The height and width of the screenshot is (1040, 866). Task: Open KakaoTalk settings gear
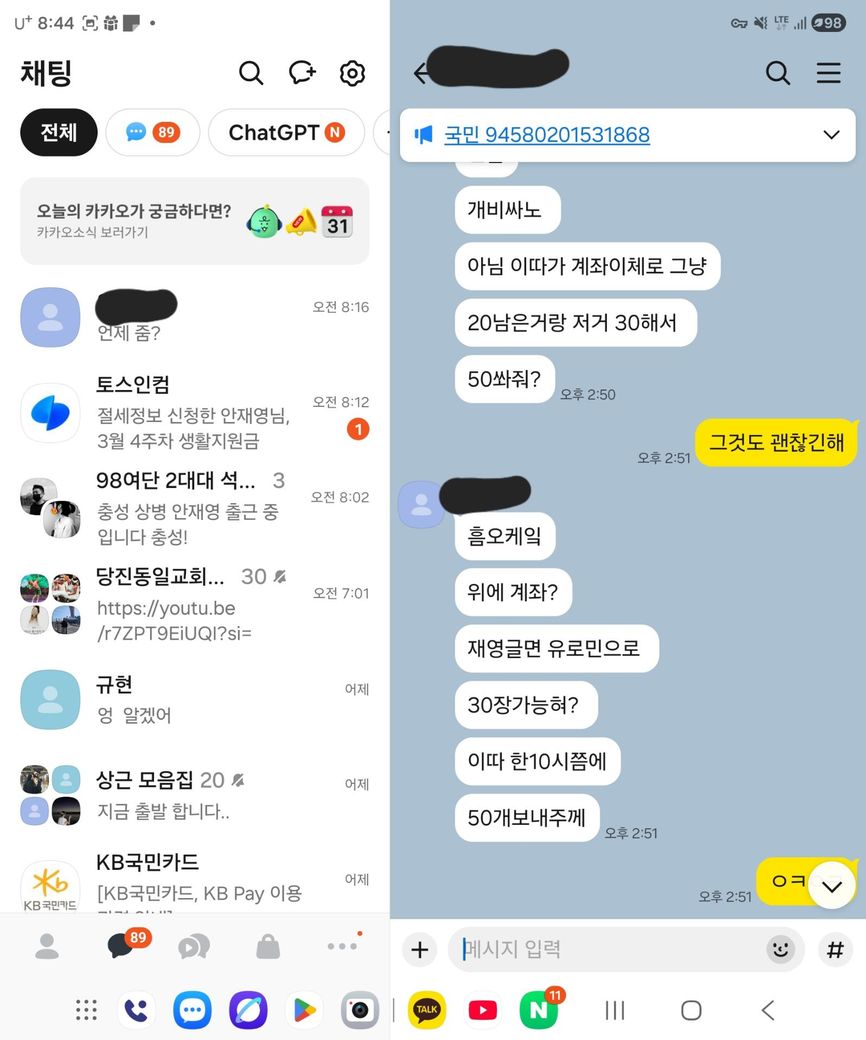352,73
